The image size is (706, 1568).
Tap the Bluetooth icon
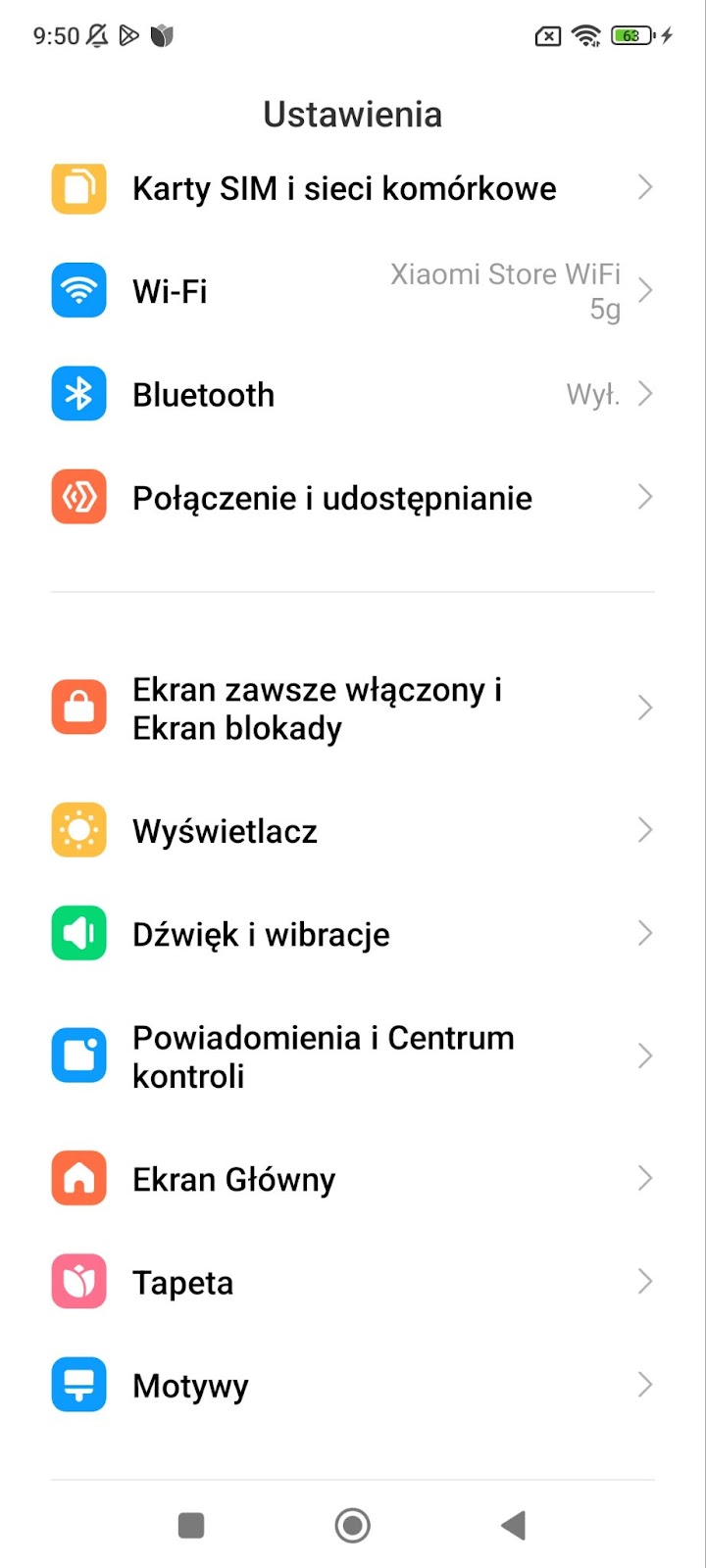[x=78, y=393]
